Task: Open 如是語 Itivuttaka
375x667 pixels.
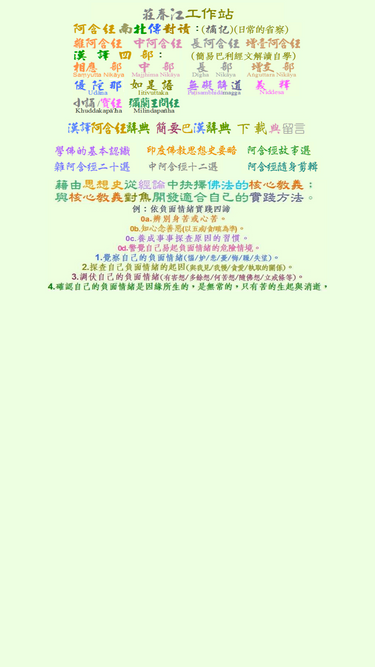Action: (152, 87)
